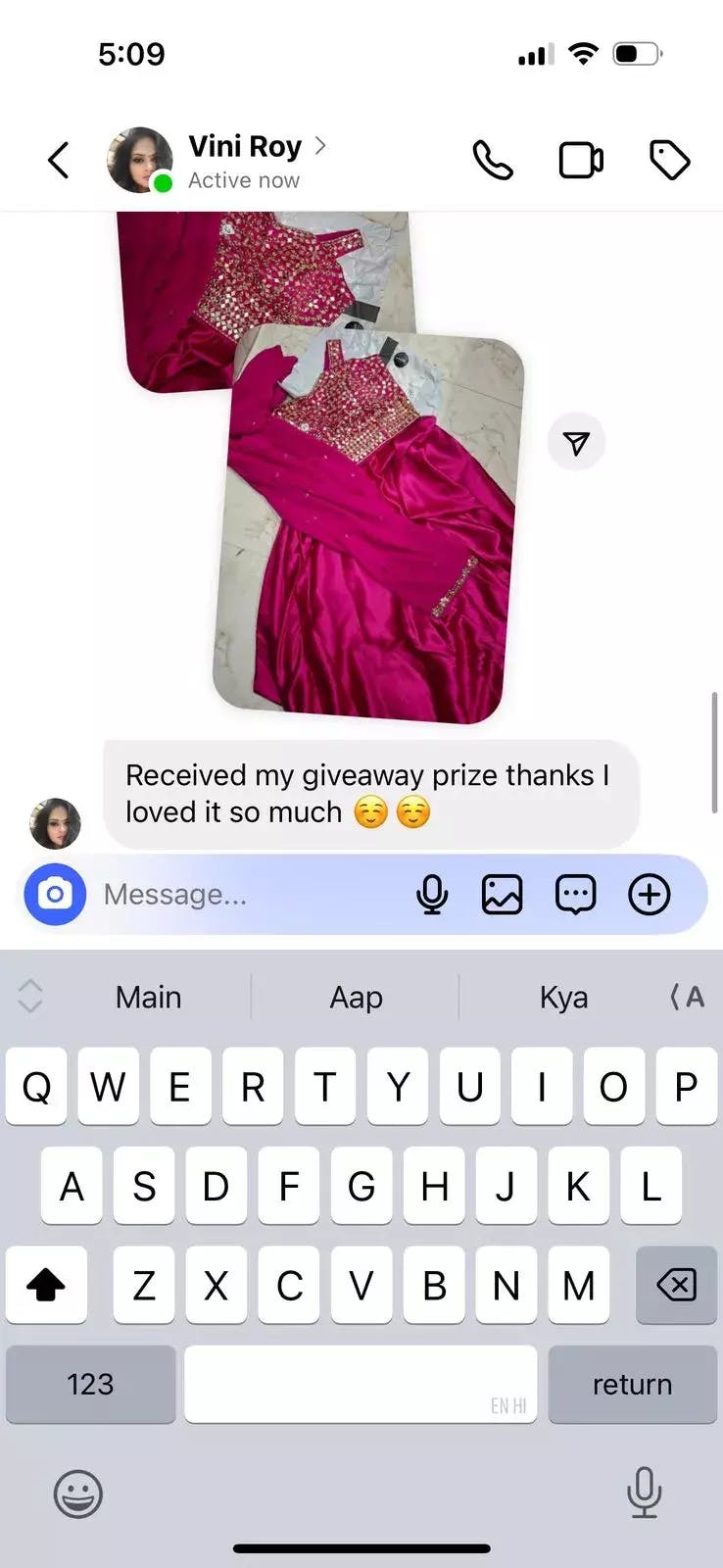Open photo gallery picker
723x1568 pixels.
[x=502, y=894]
